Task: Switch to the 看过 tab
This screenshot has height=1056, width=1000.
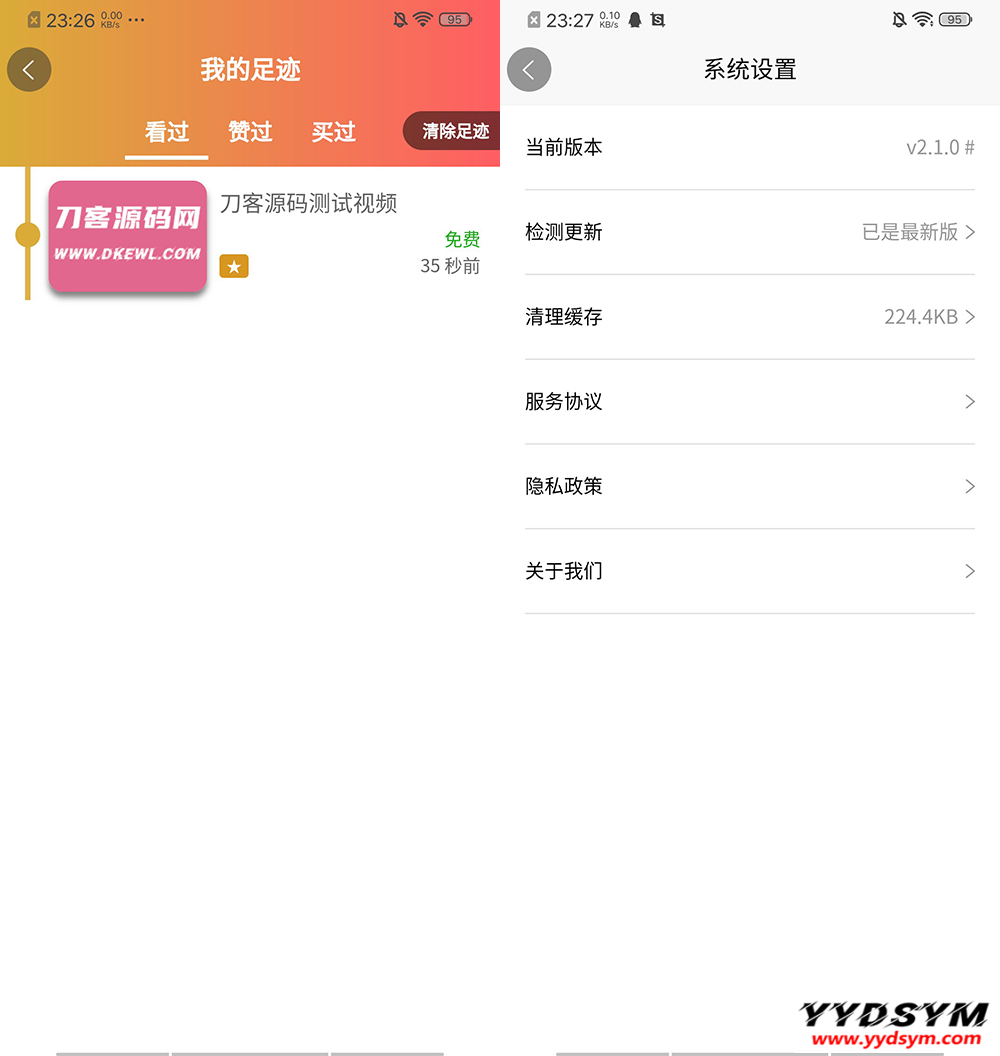Action: tap(167, 132)
